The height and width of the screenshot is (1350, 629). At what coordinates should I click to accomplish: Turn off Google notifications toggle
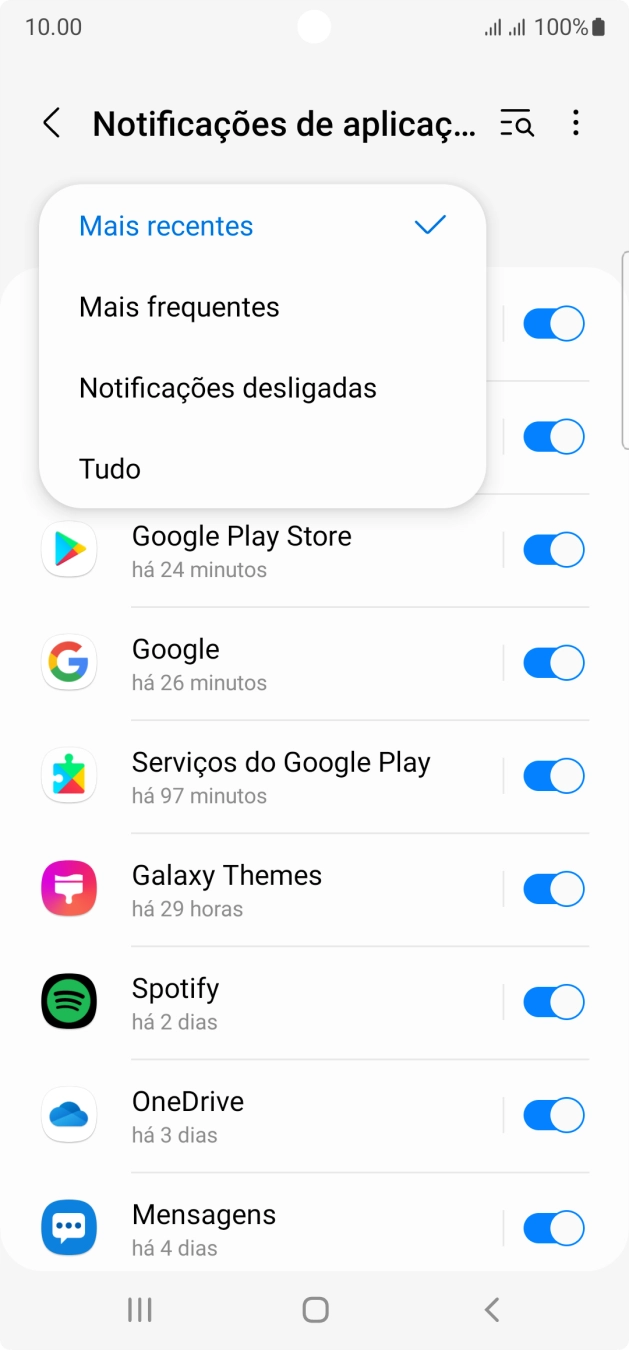pos(553,663)
